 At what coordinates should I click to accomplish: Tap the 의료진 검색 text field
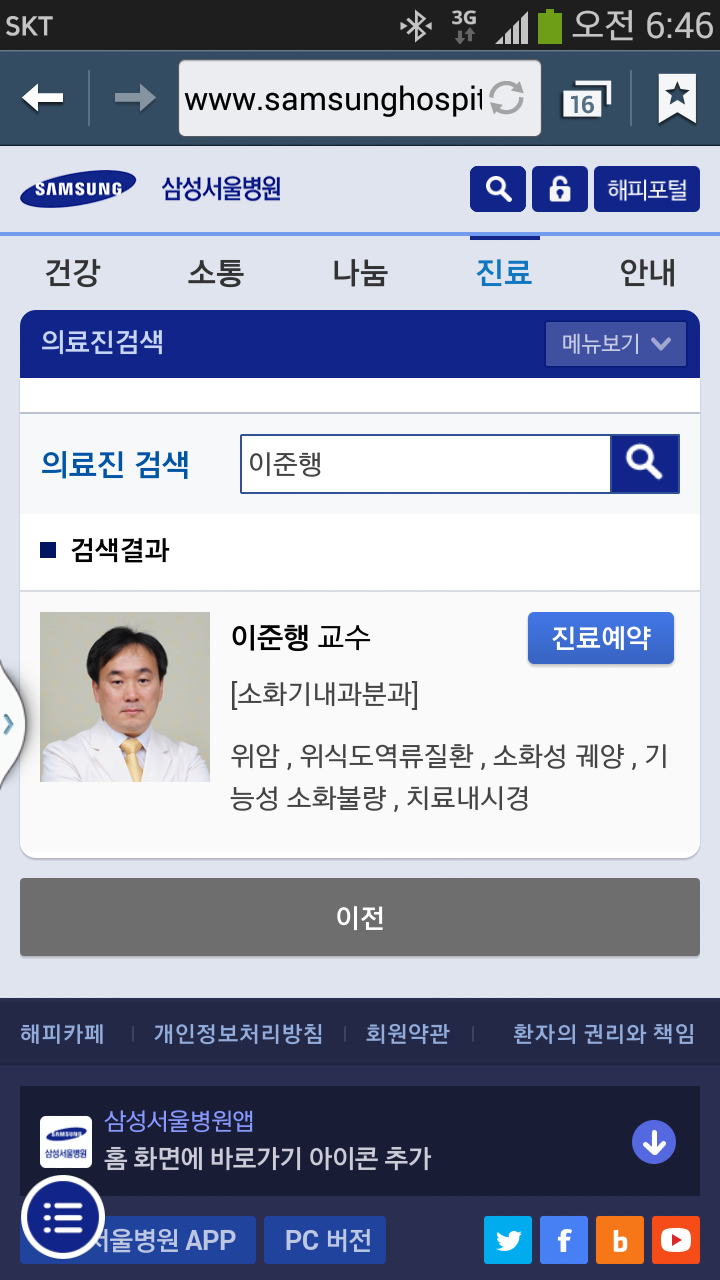pos(426,464)
